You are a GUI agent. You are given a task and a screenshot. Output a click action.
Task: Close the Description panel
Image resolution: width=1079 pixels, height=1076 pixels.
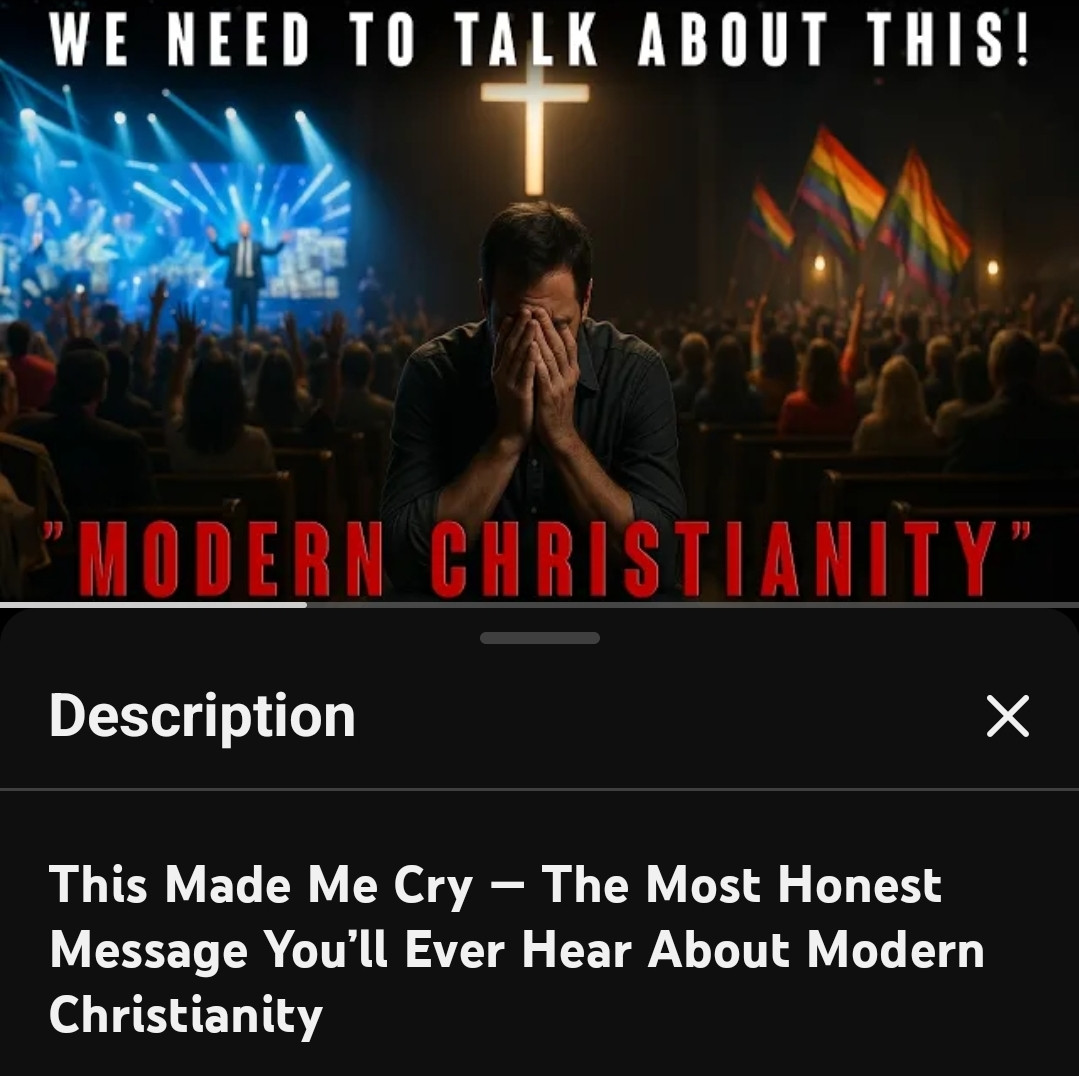pyautogui.click(x=1007, y=716)
